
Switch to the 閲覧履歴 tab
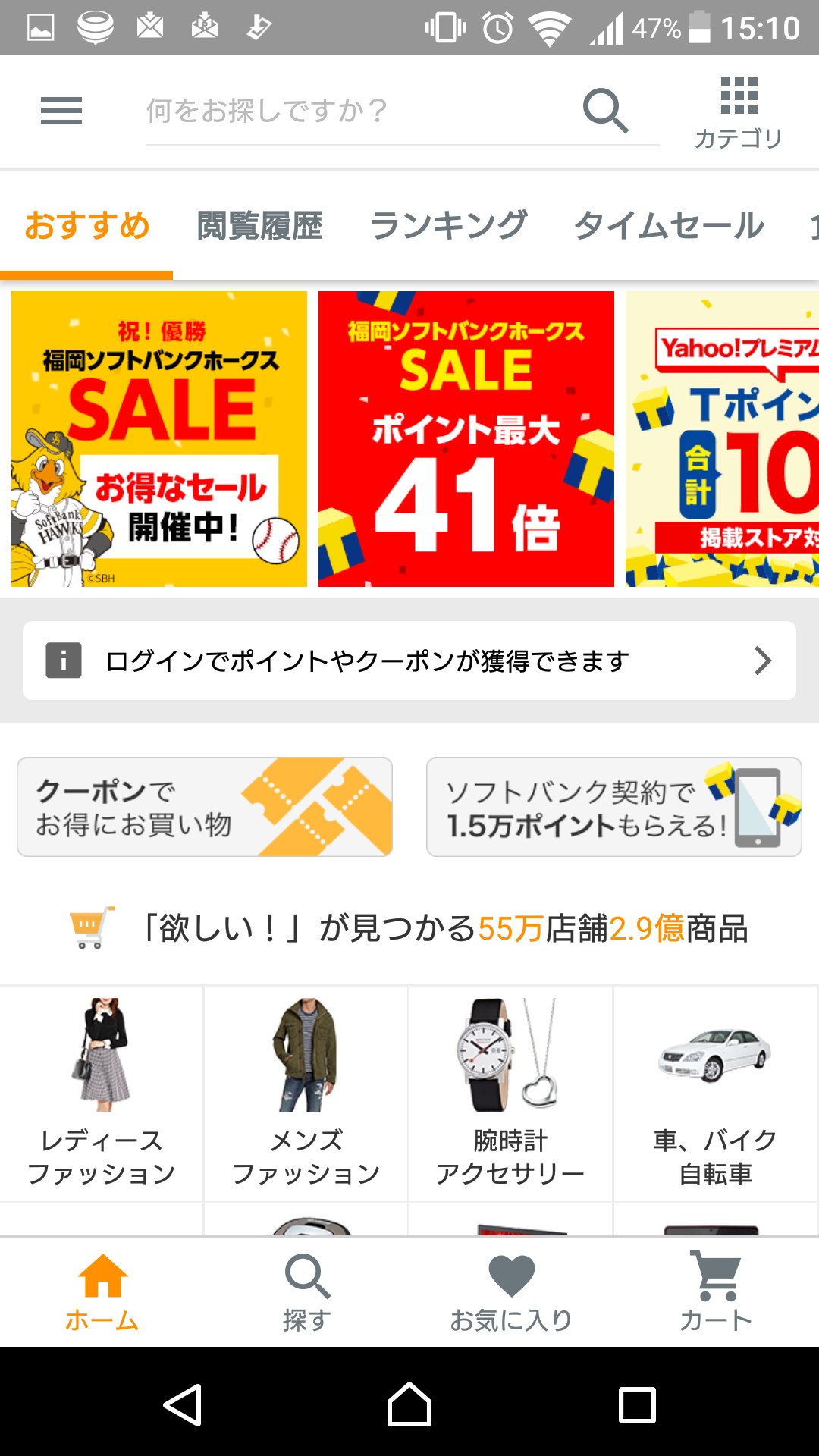tap(259, 226)
